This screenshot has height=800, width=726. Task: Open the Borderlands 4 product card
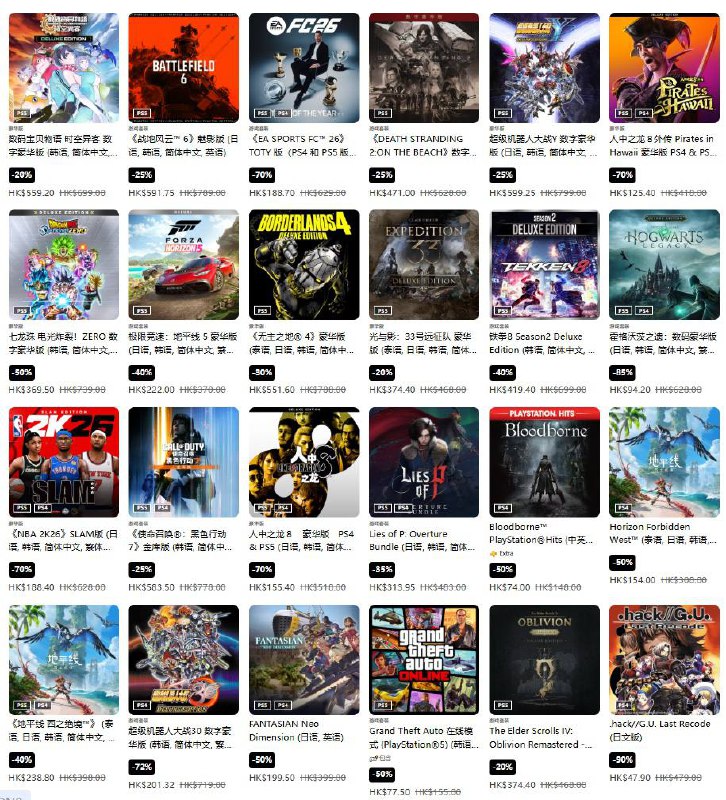point(303,264)
